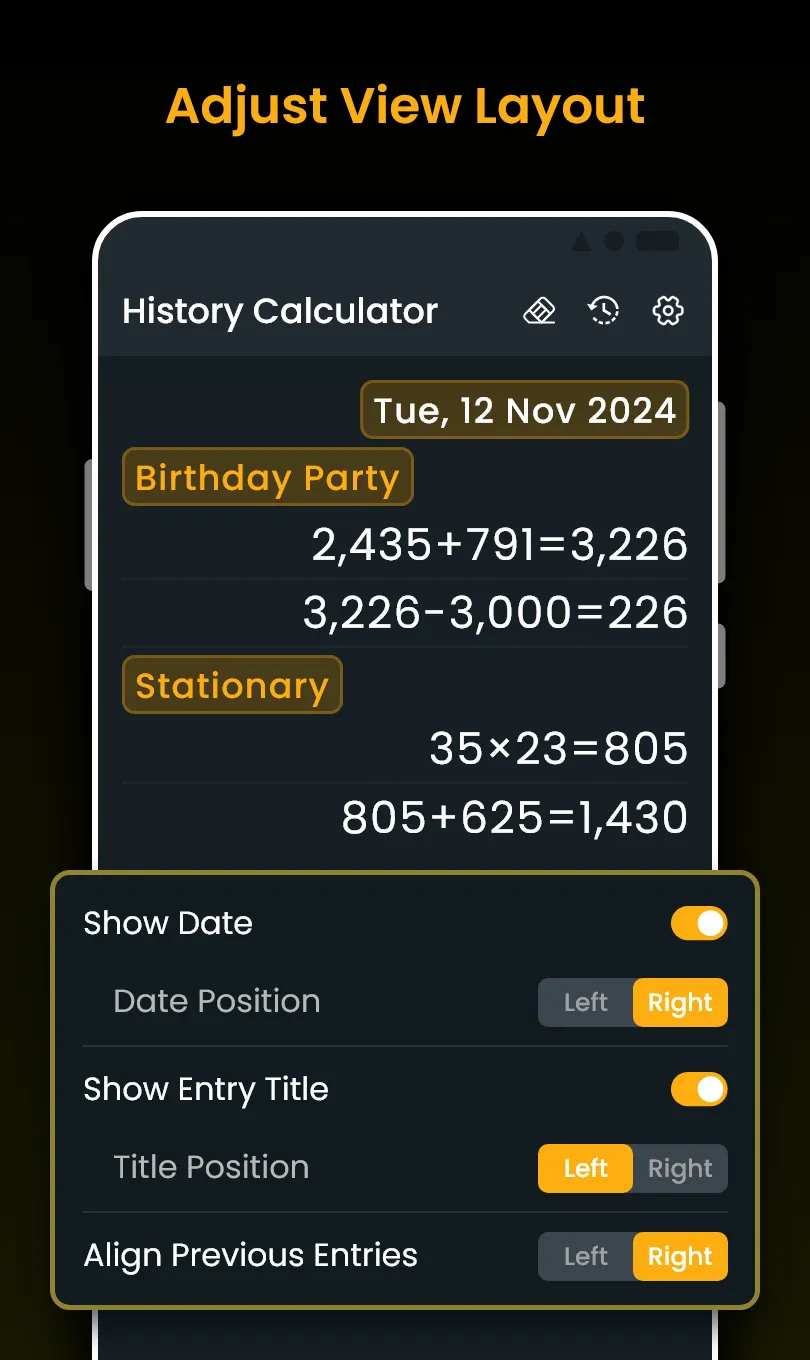Select the 805+625=1,430 entry
810x1360 pixels.
click(x=512, y=816)
